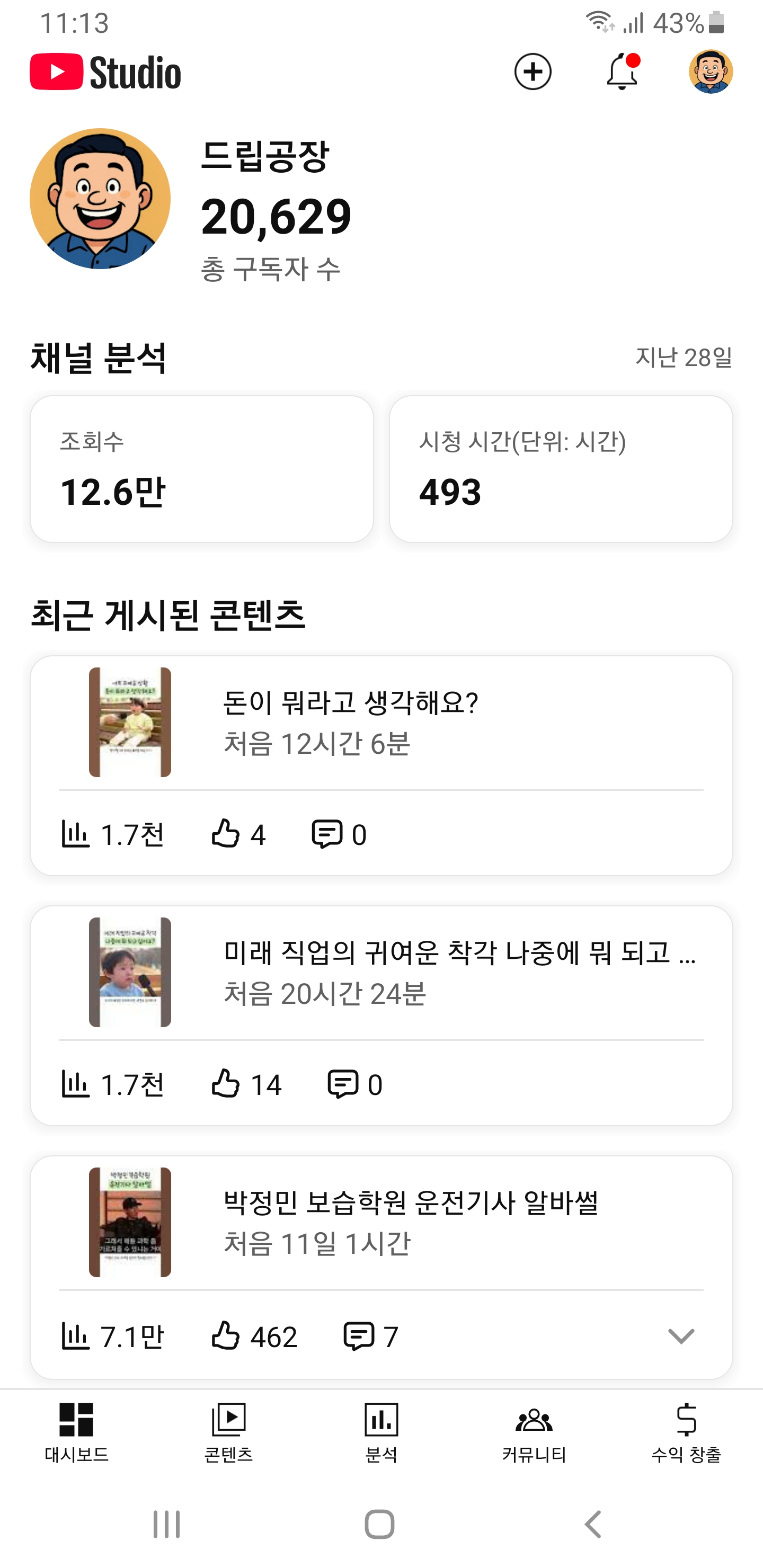
Task: Open the account avatar in top bar
Action: click(711, 72)
